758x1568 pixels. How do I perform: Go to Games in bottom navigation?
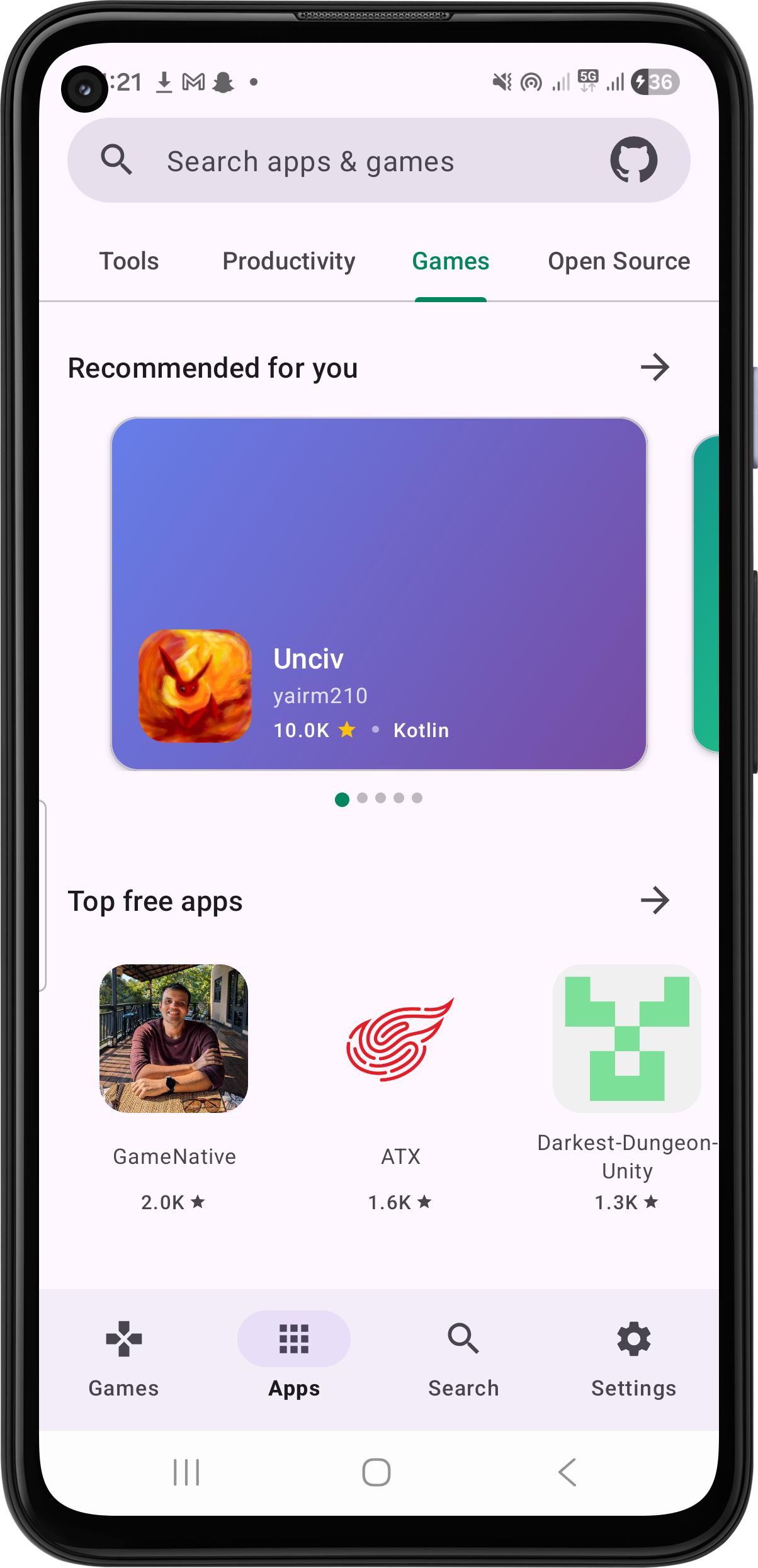click(123, 1352)
